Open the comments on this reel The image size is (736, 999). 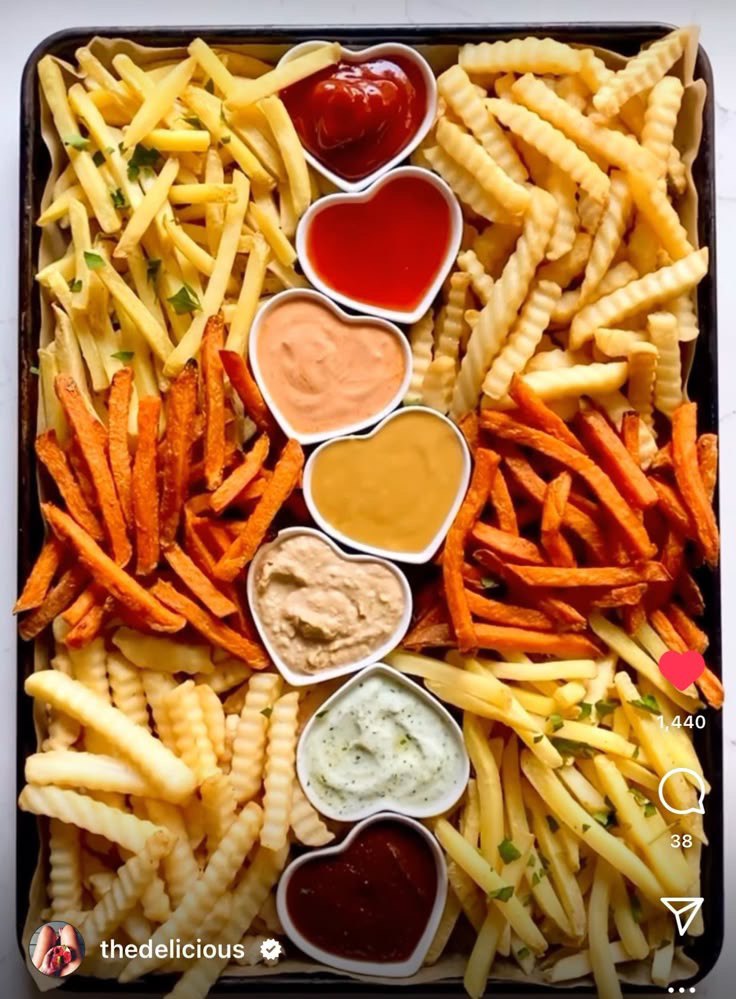tap(681, 791)
